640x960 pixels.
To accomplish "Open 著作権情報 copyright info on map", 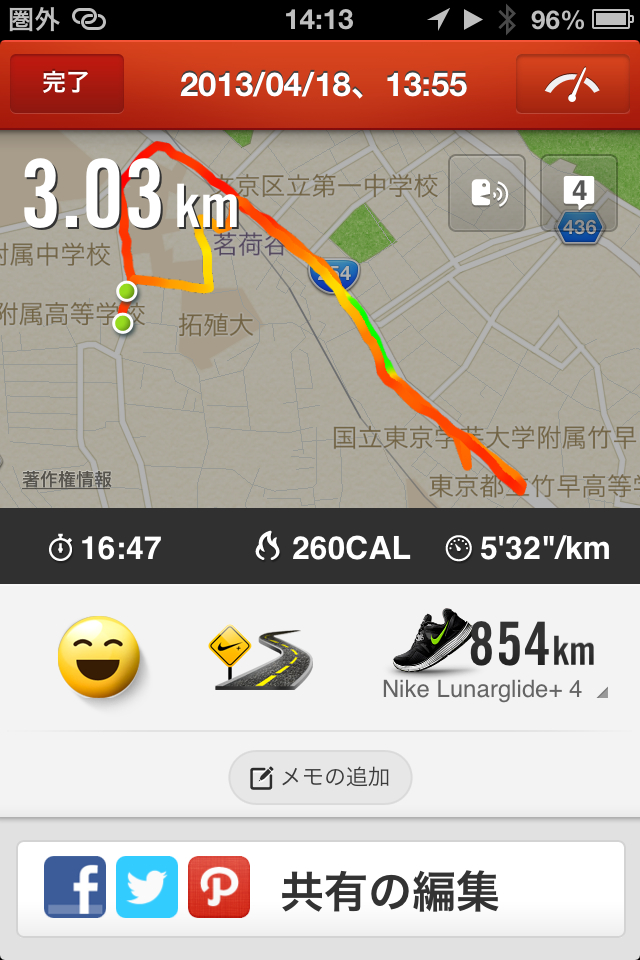I will (67, 480).
